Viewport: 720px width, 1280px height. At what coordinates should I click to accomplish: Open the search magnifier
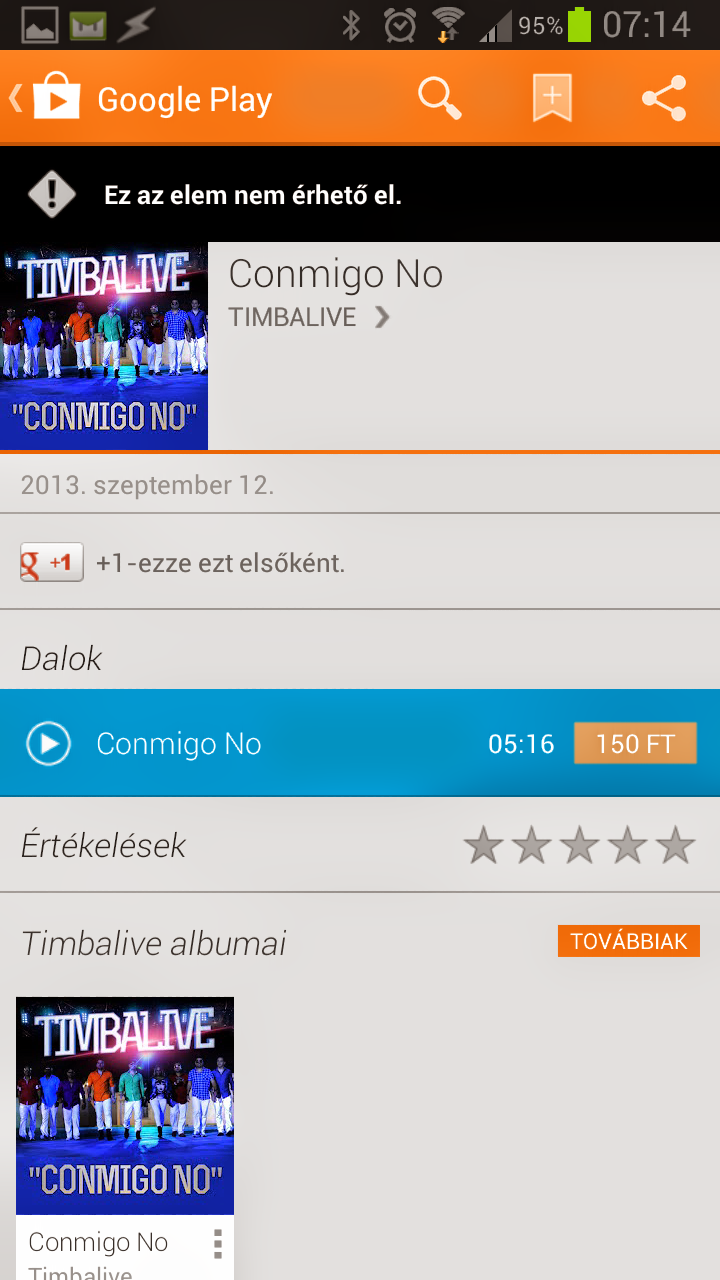pos(439,98)
